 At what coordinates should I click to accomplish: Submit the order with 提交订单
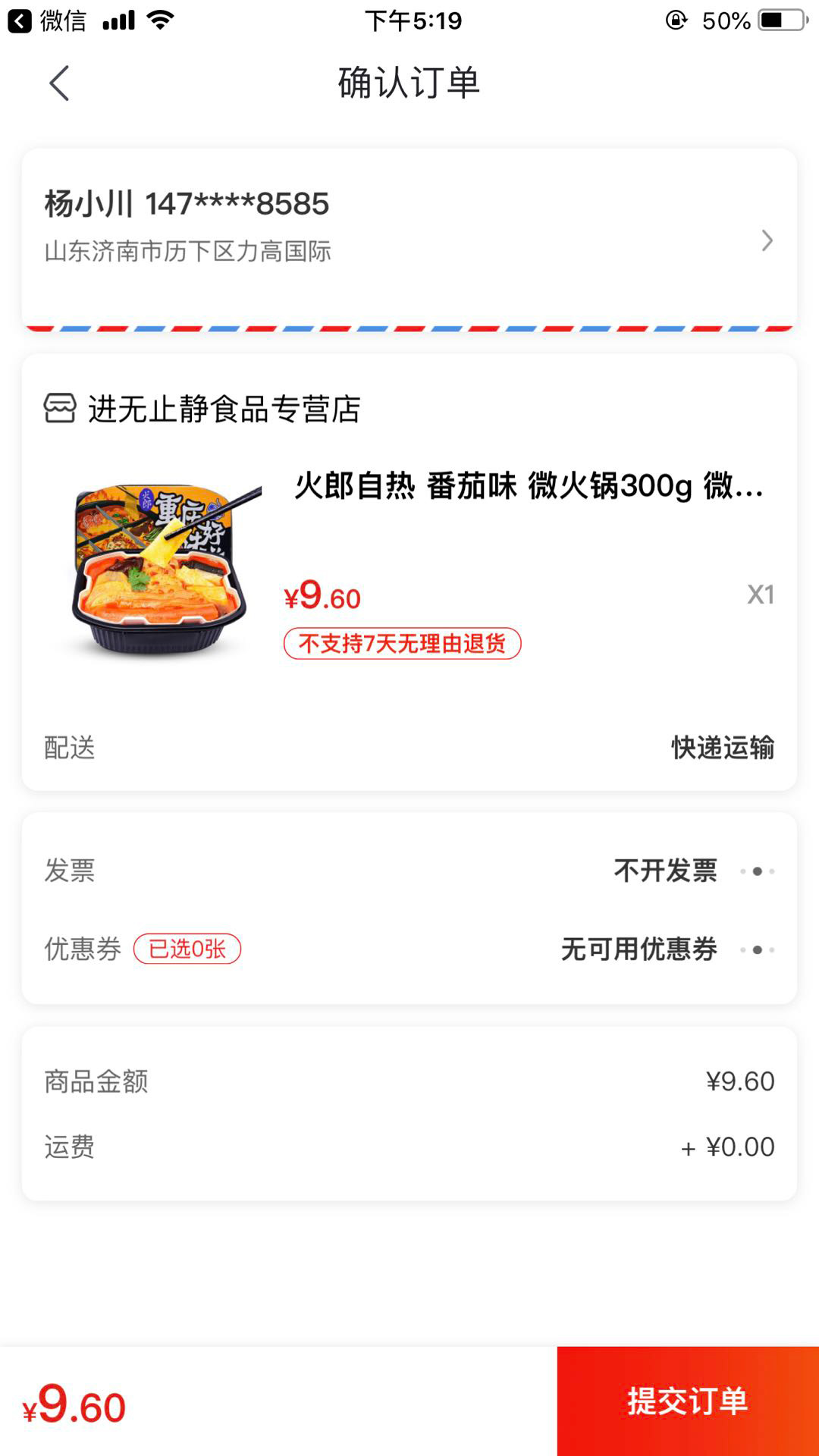(x=687, y=1401)
